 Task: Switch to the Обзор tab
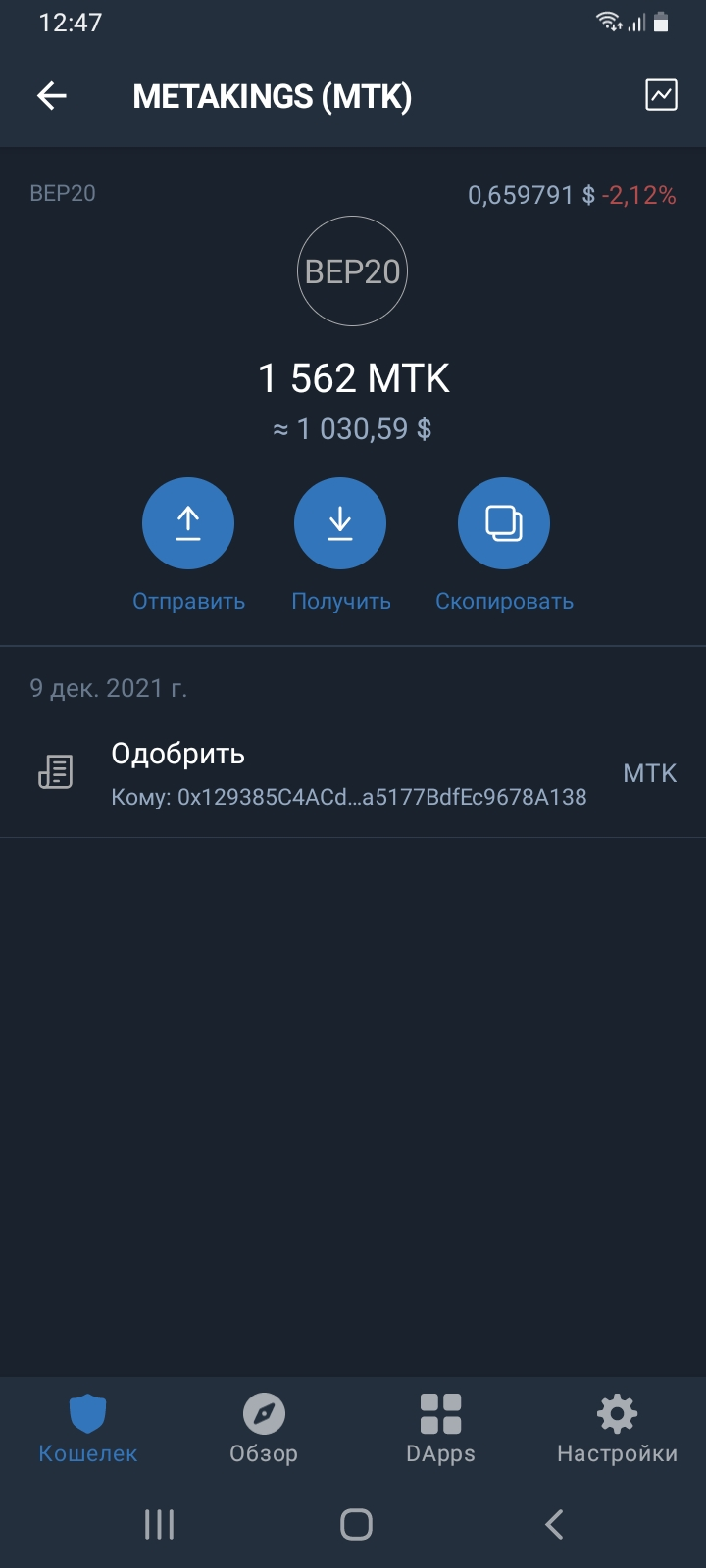pyautogui.click(x=264, y=1429)
